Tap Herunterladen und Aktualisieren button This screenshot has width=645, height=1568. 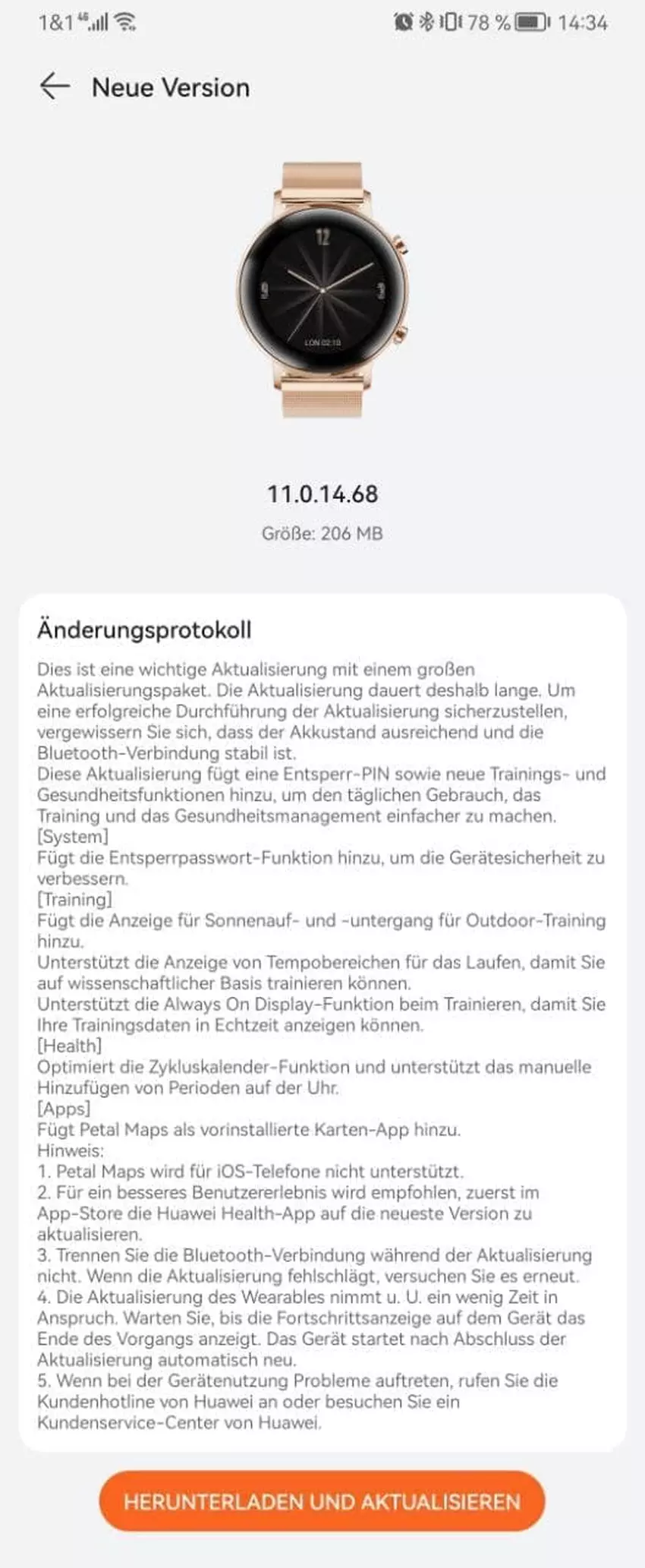[x=322, y=1501]
